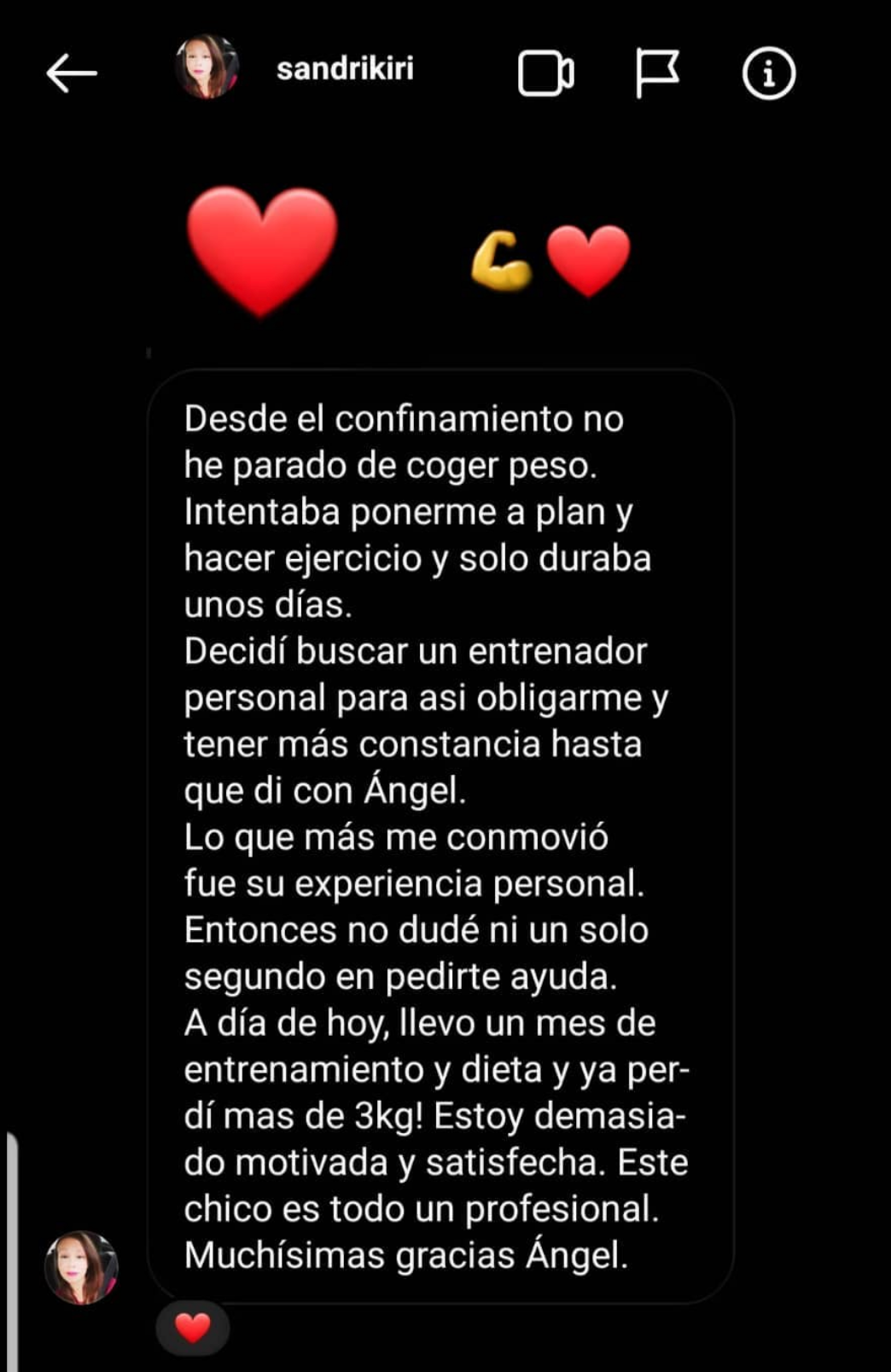
Task: Tap the flag icon in header
Action: (656, 73)
